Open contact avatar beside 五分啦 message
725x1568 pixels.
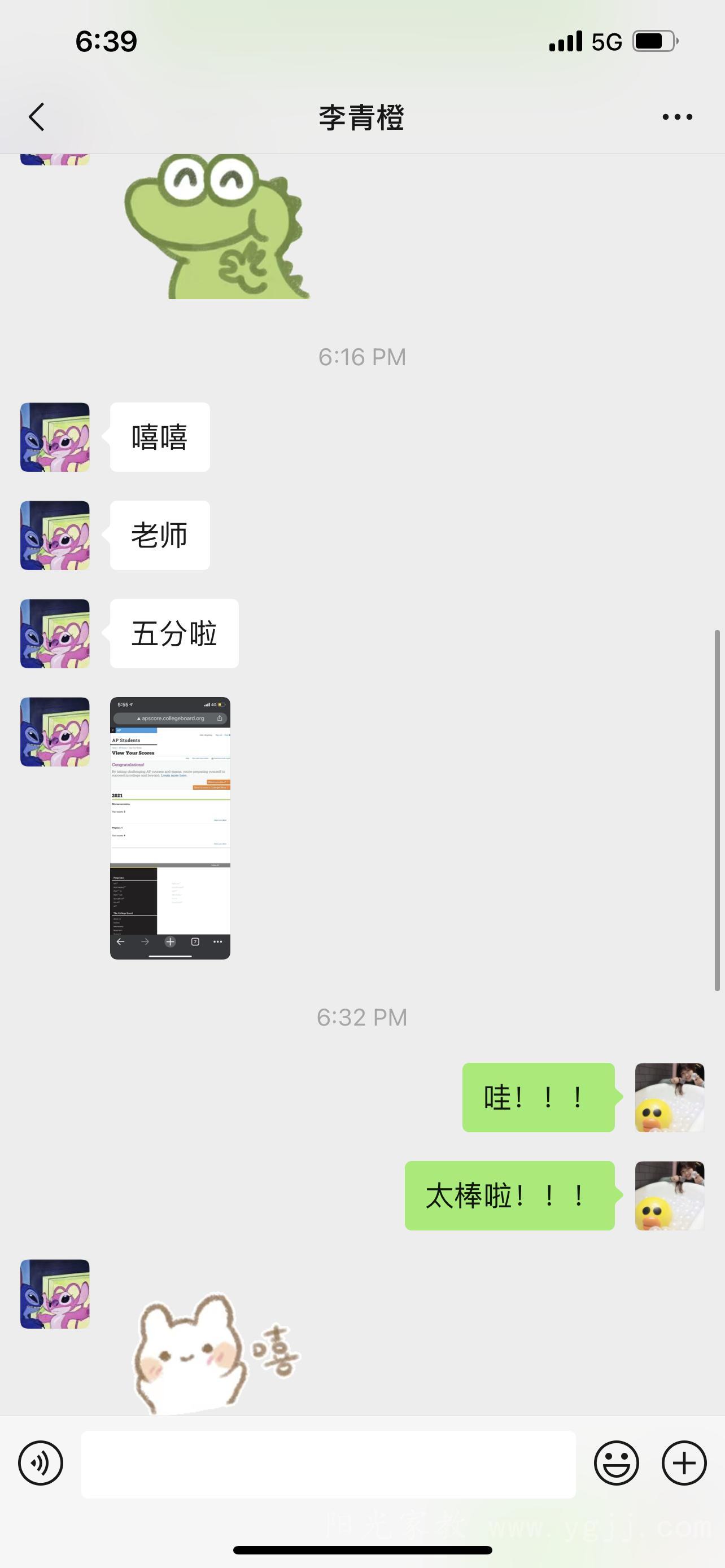[x=55, y=634]
